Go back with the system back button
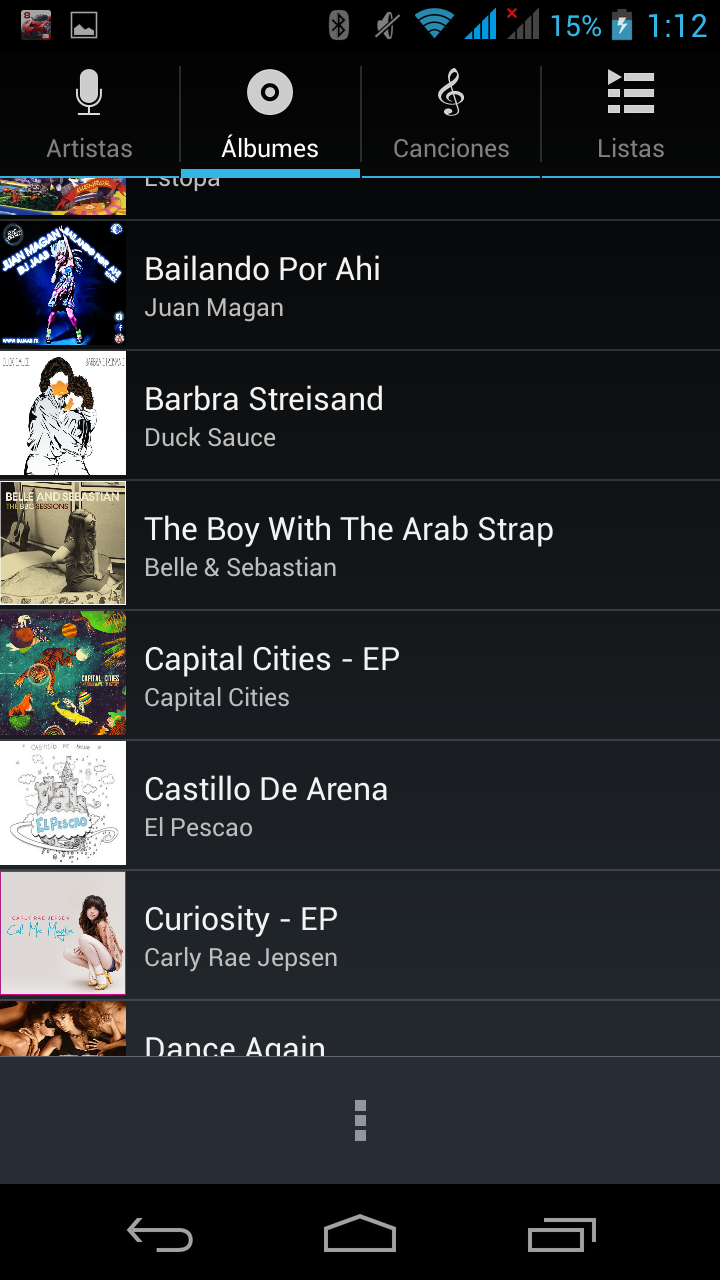Viewport: 720px width, 1280px height. tap(160, 1235)
